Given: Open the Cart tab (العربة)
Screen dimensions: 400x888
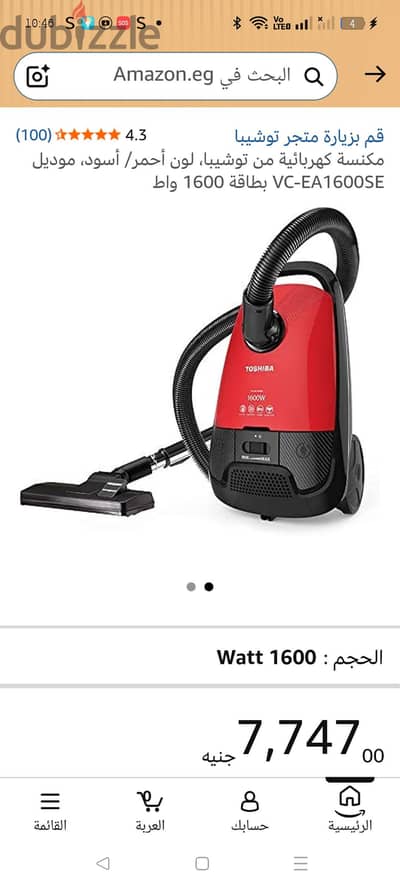Looking at the screenshot, I should [150, 810].
